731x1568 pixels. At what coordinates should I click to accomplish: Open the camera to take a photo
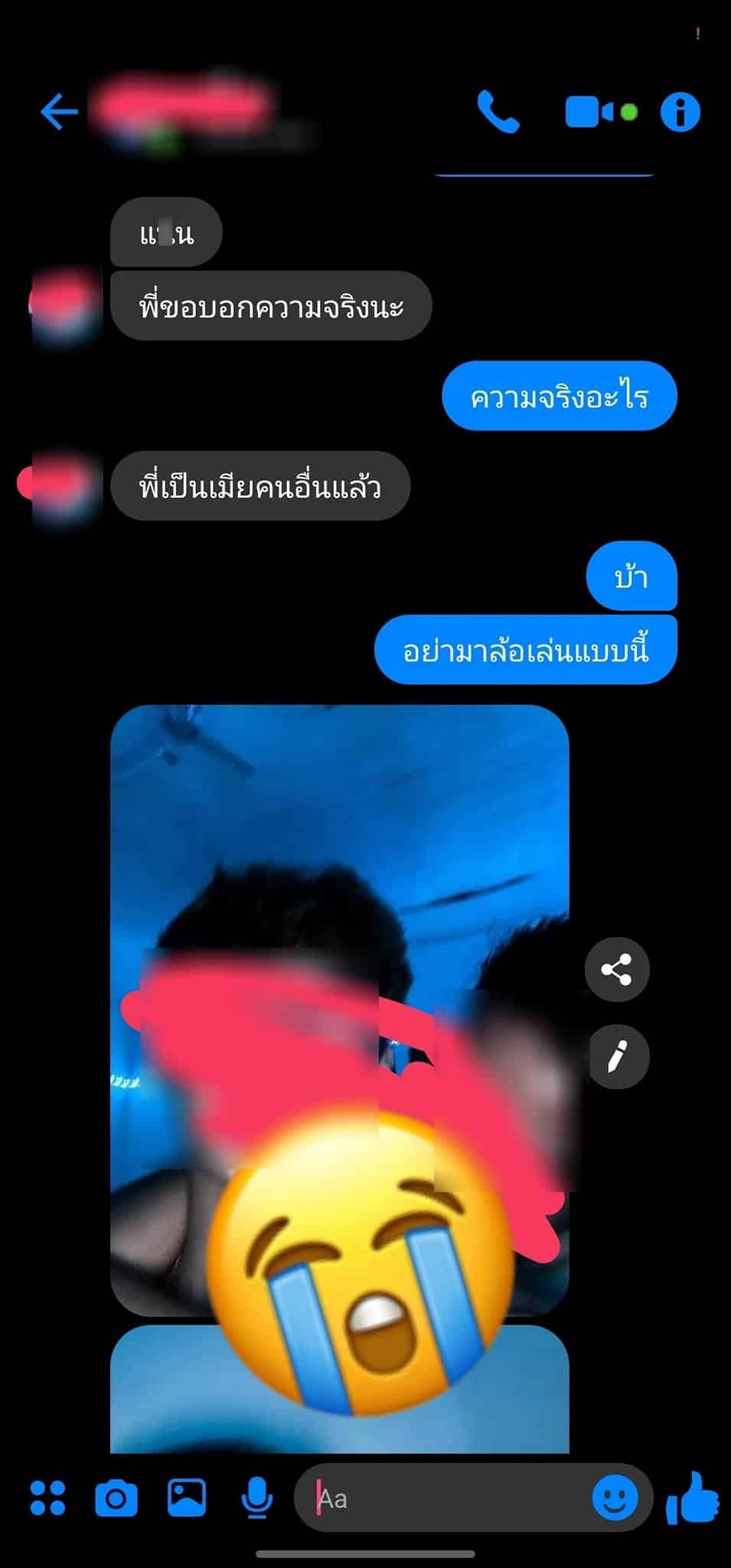[116, 1498]
